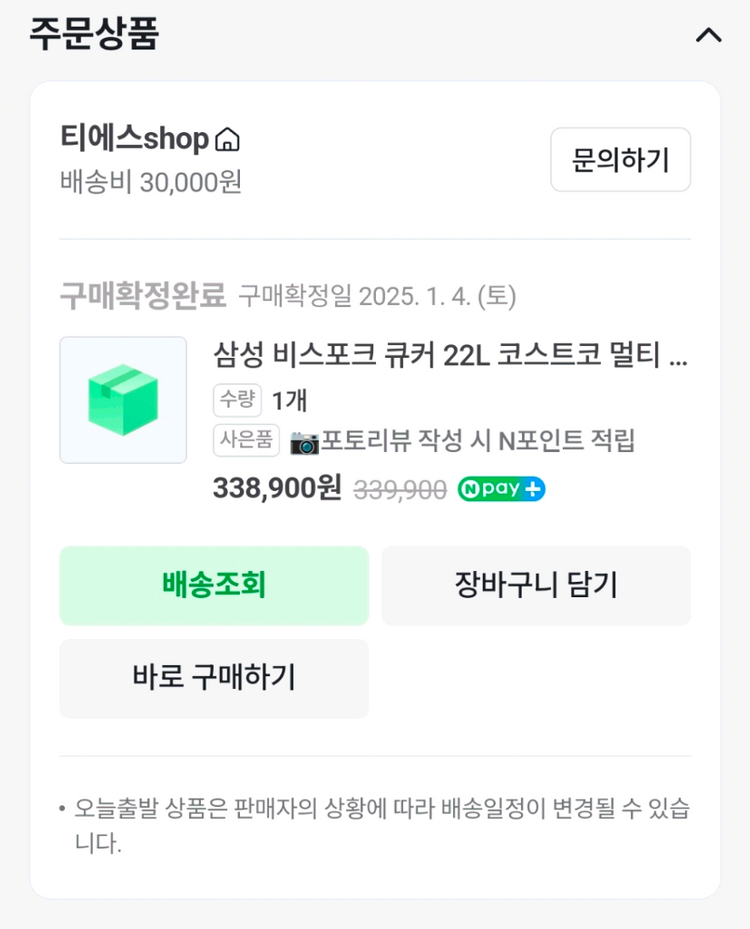Viewport: 750px width, 929px height.
Task: Click the home icon next to 티에스shop
Action: click(227, 139)
